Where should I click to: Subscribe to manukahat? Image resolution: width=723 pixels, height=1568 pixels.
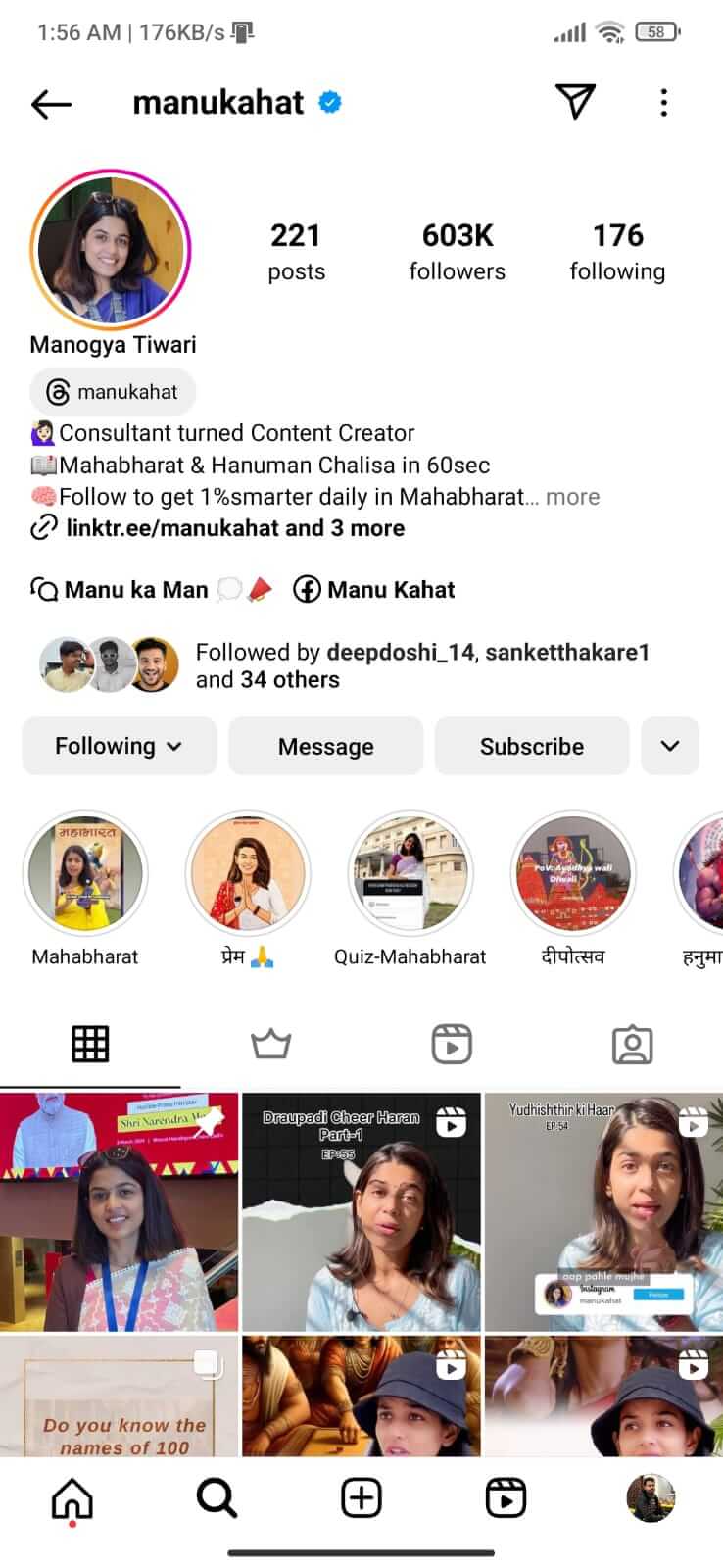click(532, 746)
